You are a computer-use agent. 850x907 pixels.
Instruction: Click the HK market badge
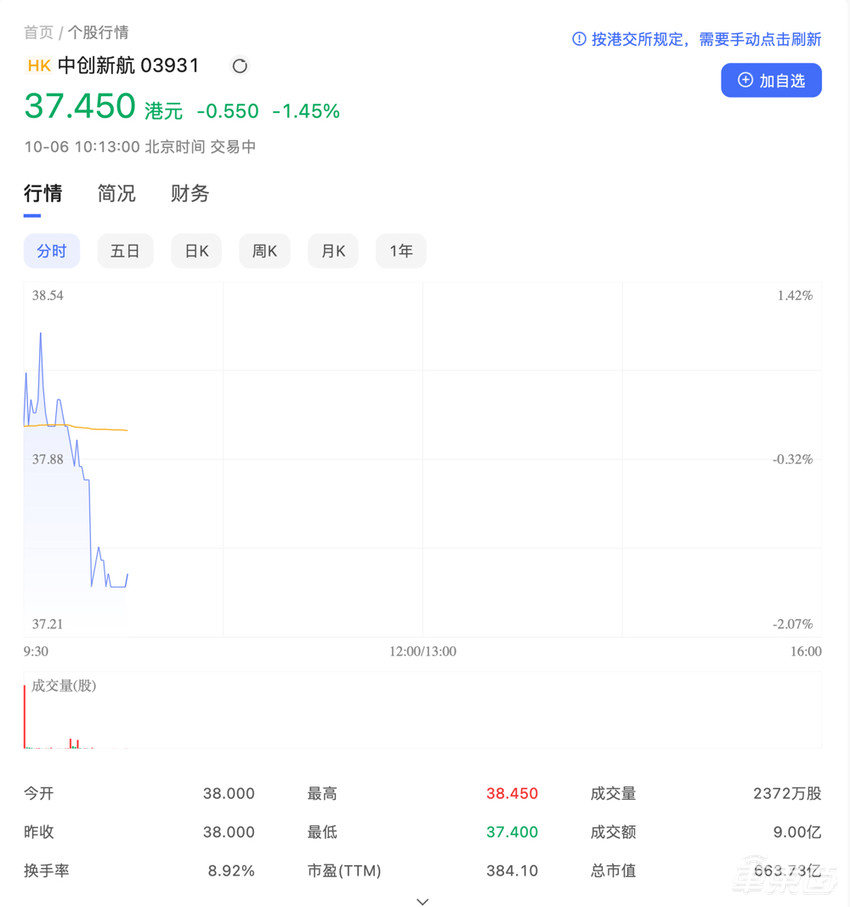coord(39,65)
